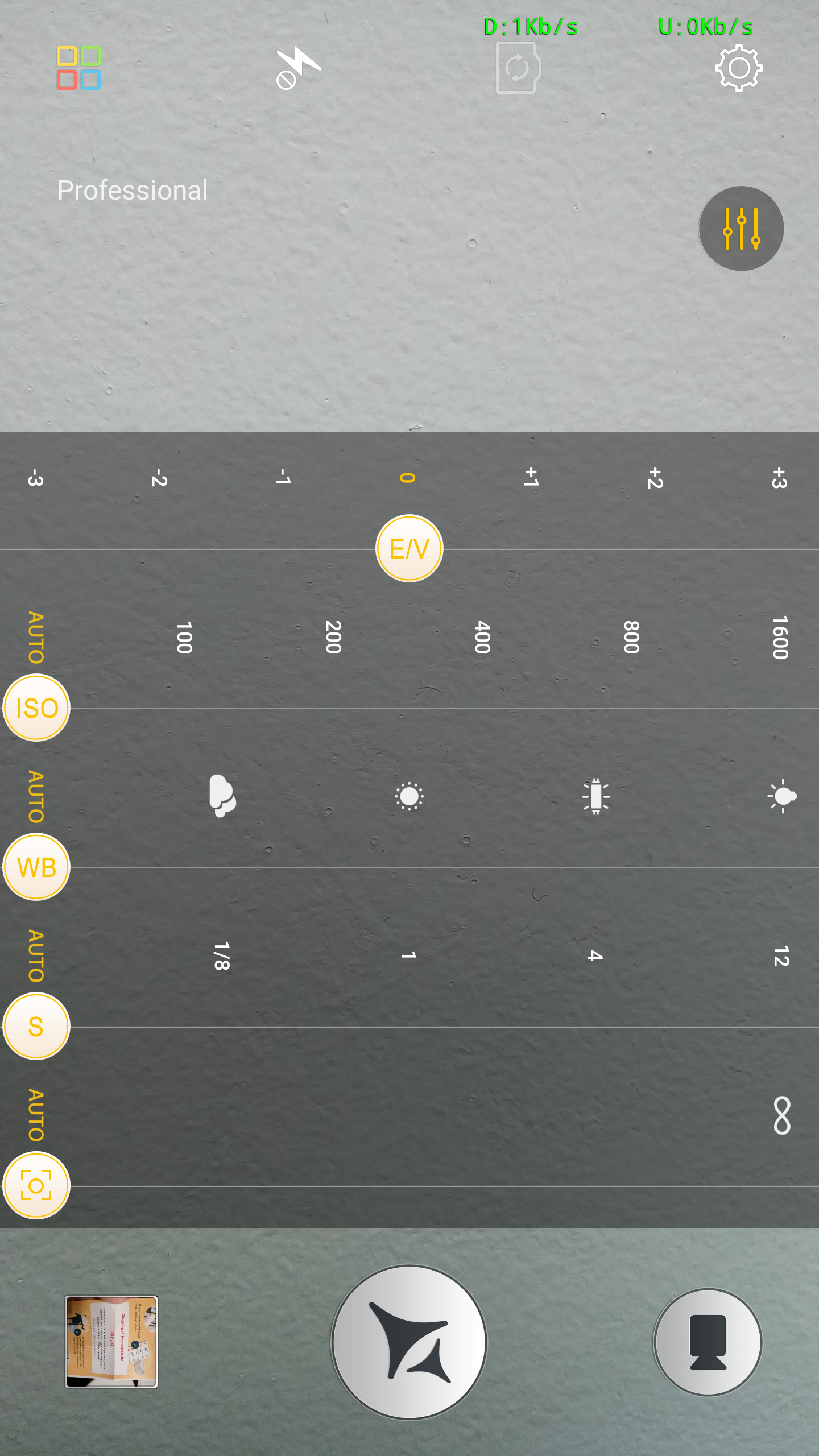Hide the professional controls panel
This screenshot has width=819, height=1456.
[741, 229]
